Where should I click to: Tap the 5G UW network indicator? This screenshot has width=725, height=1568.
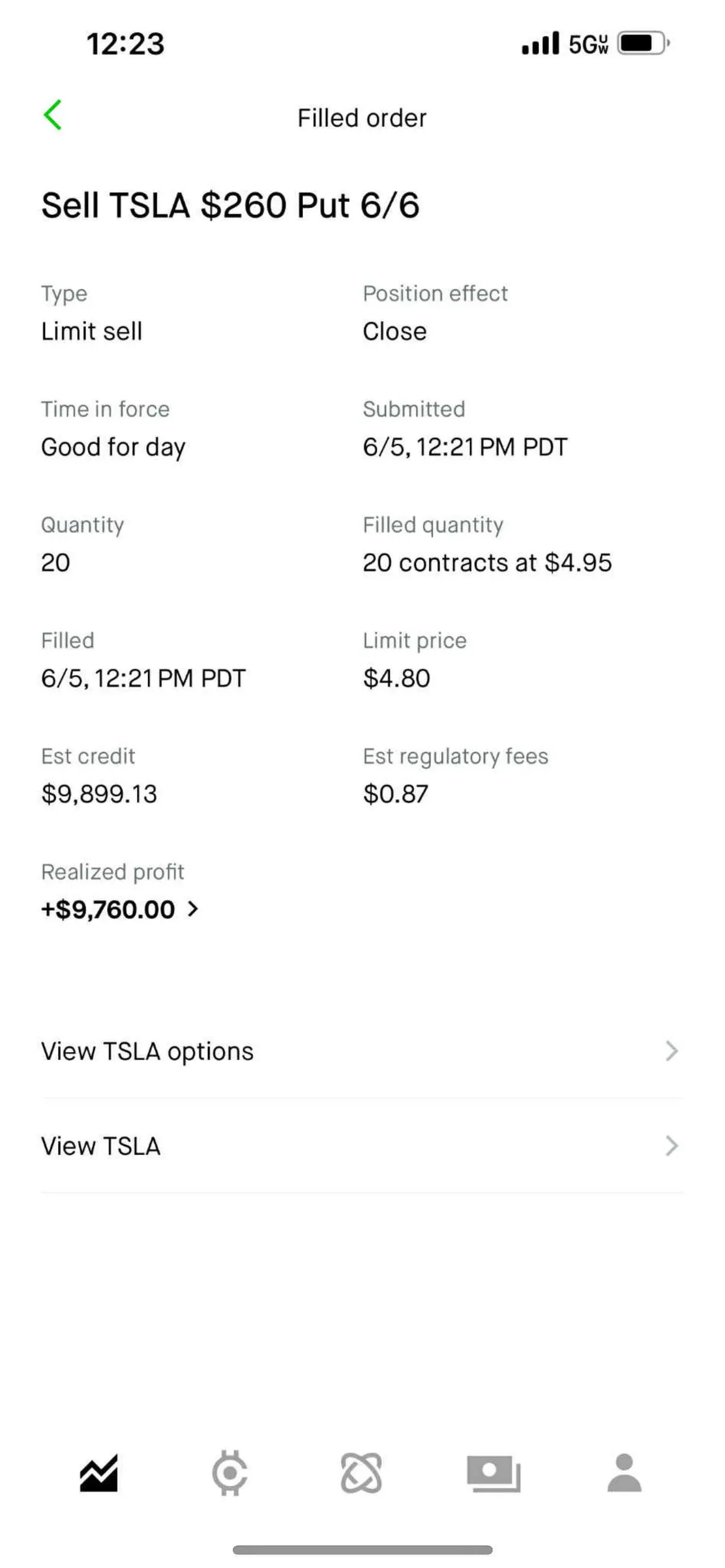tap(585, 43)
